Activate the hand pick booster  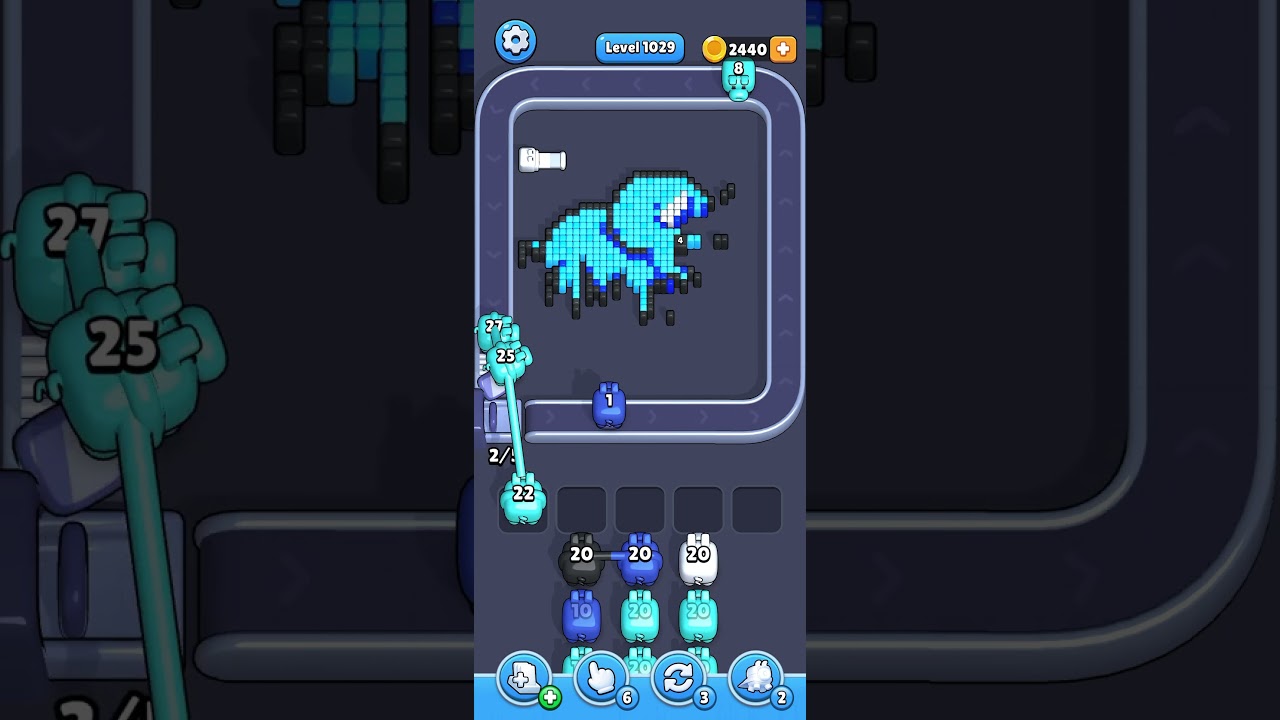[601, 679]
